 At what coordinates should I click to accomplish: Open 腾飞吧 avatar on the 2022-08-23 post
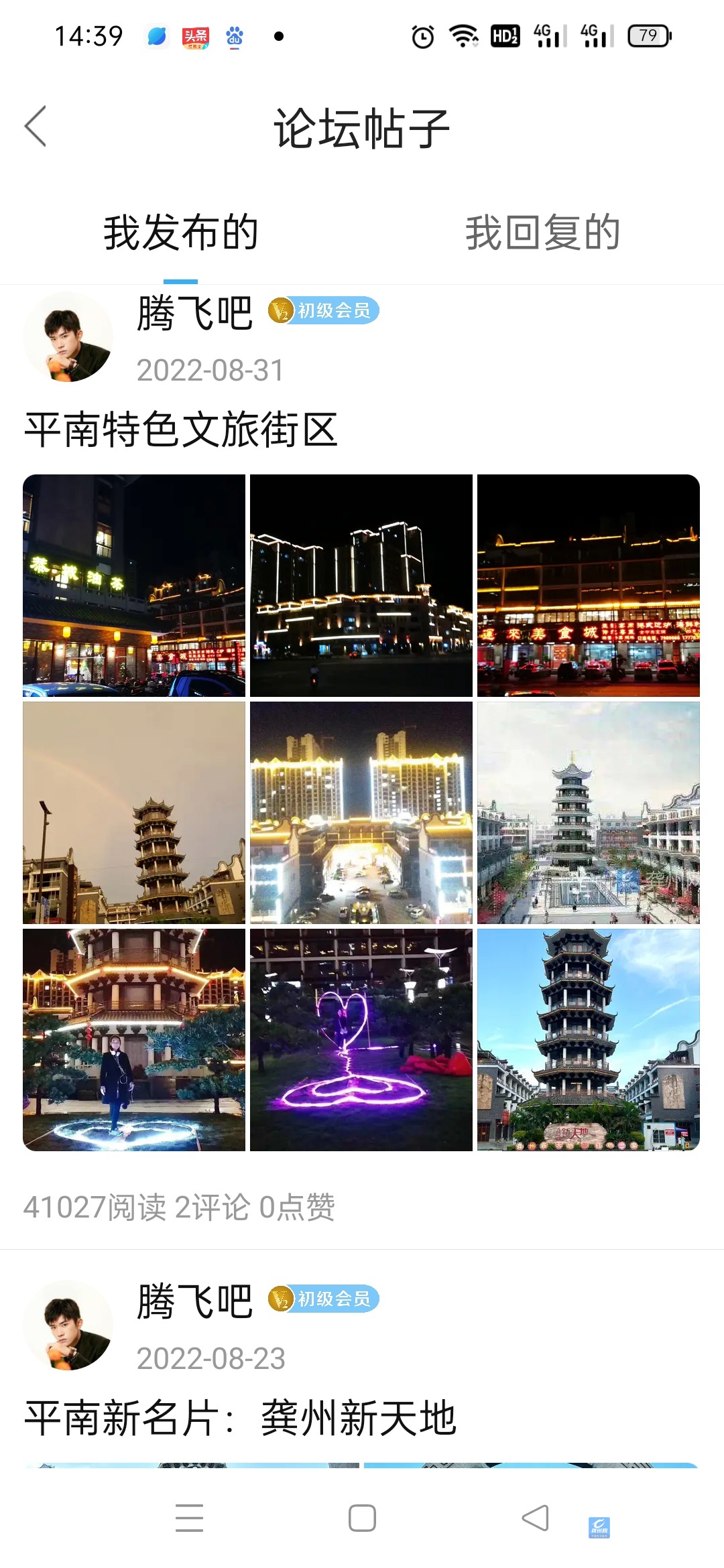68,1325
